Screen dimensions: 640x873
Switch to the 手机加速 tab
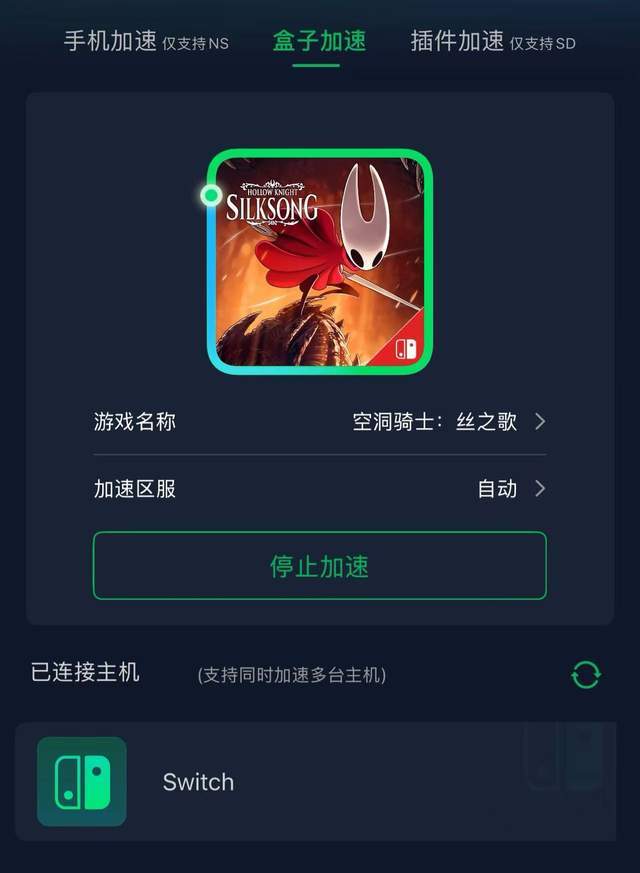145,42
